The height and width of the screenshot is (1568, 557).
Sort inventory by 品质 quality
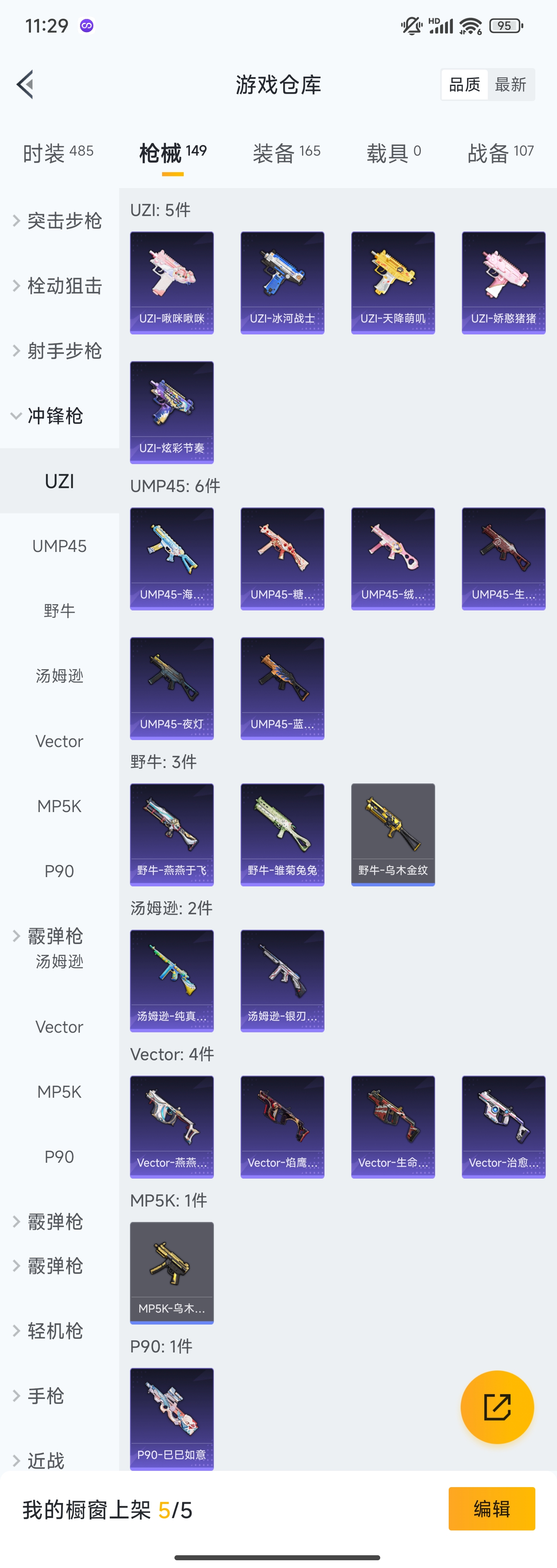tap(464, 85)
